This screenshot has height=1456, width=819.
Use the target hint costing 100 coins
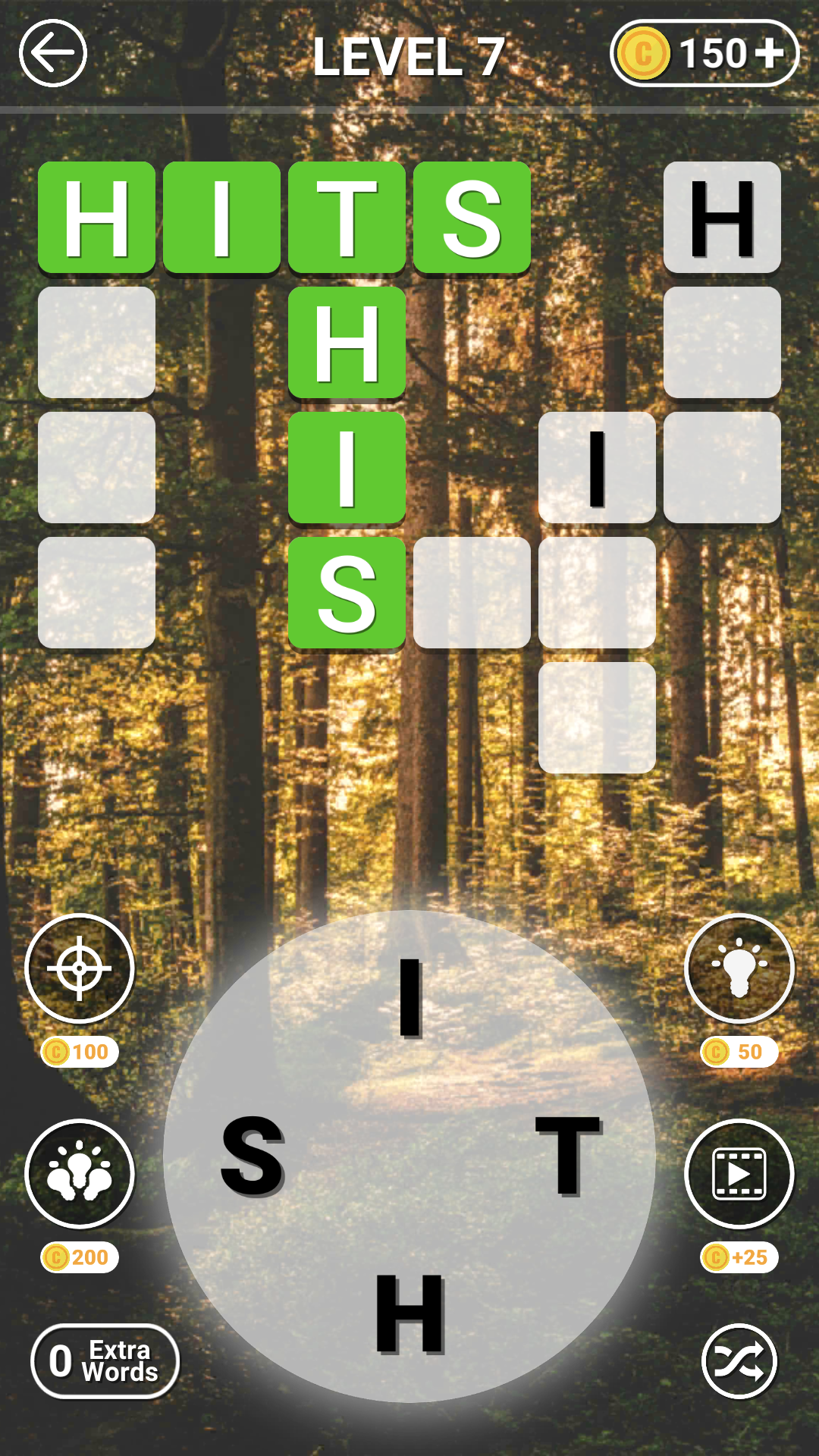point(80,968)
